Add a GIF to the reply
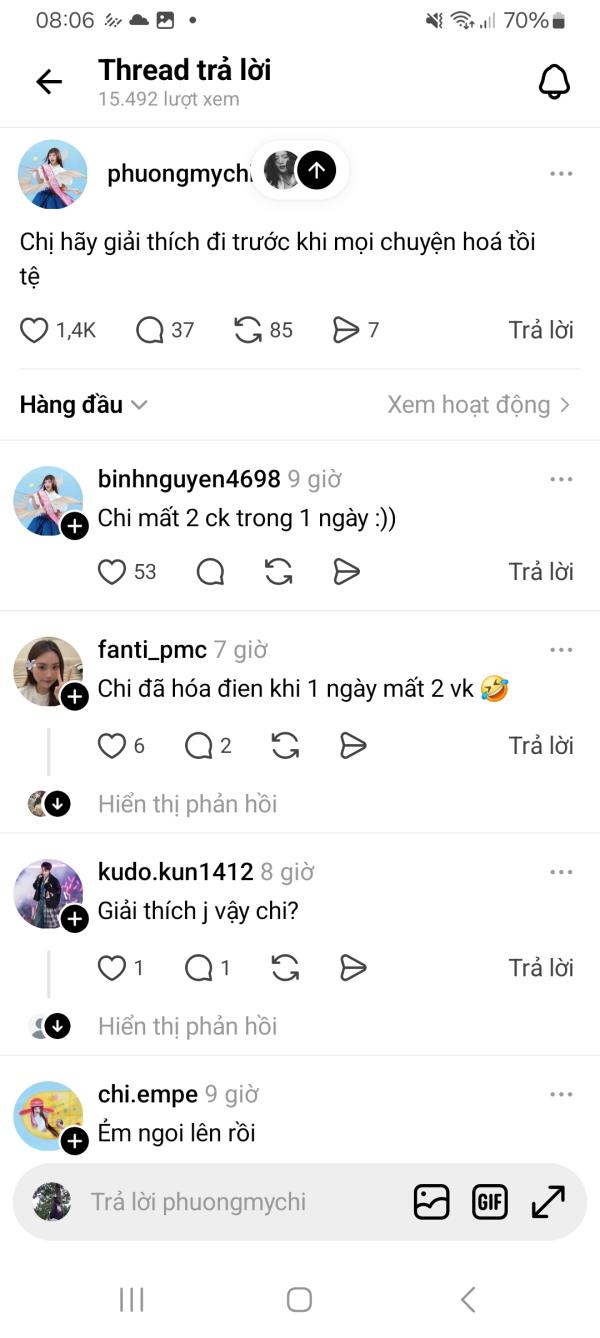This screenshot has height=1338, width=600. 490,1202
